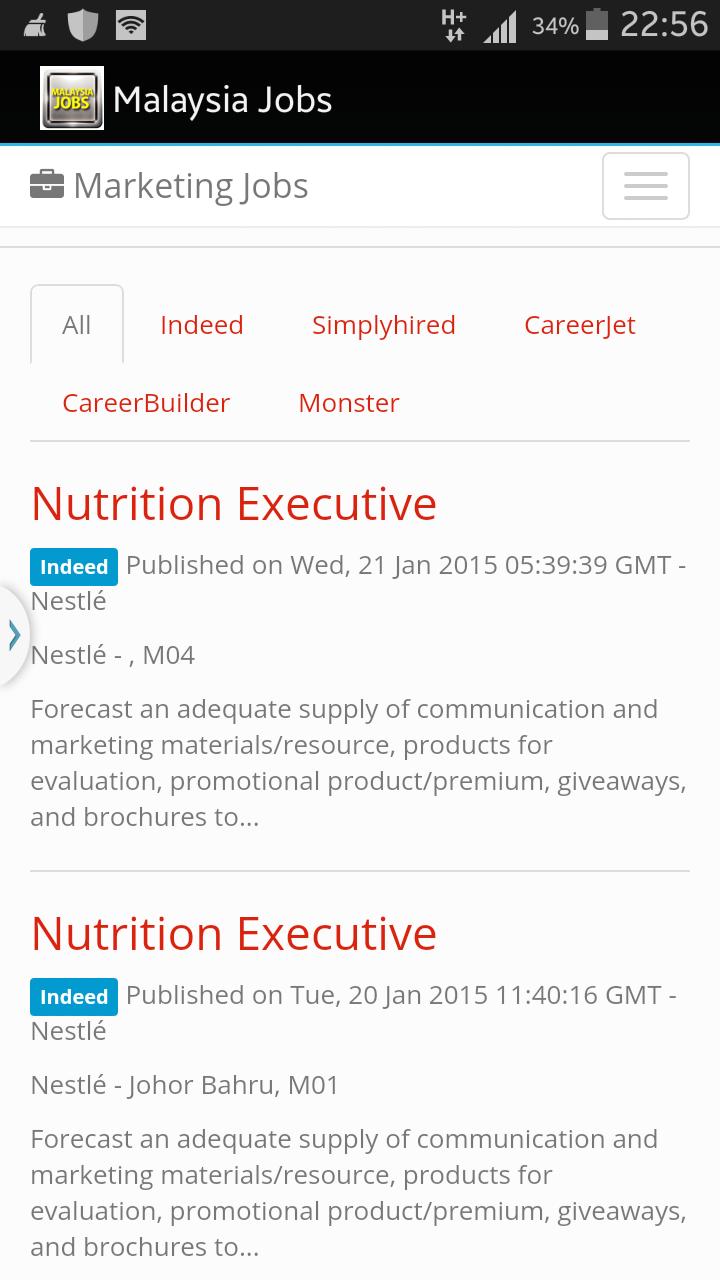720x1280 pixels.
Task: Select the All jobs tab
Action: tap(77, 325)
